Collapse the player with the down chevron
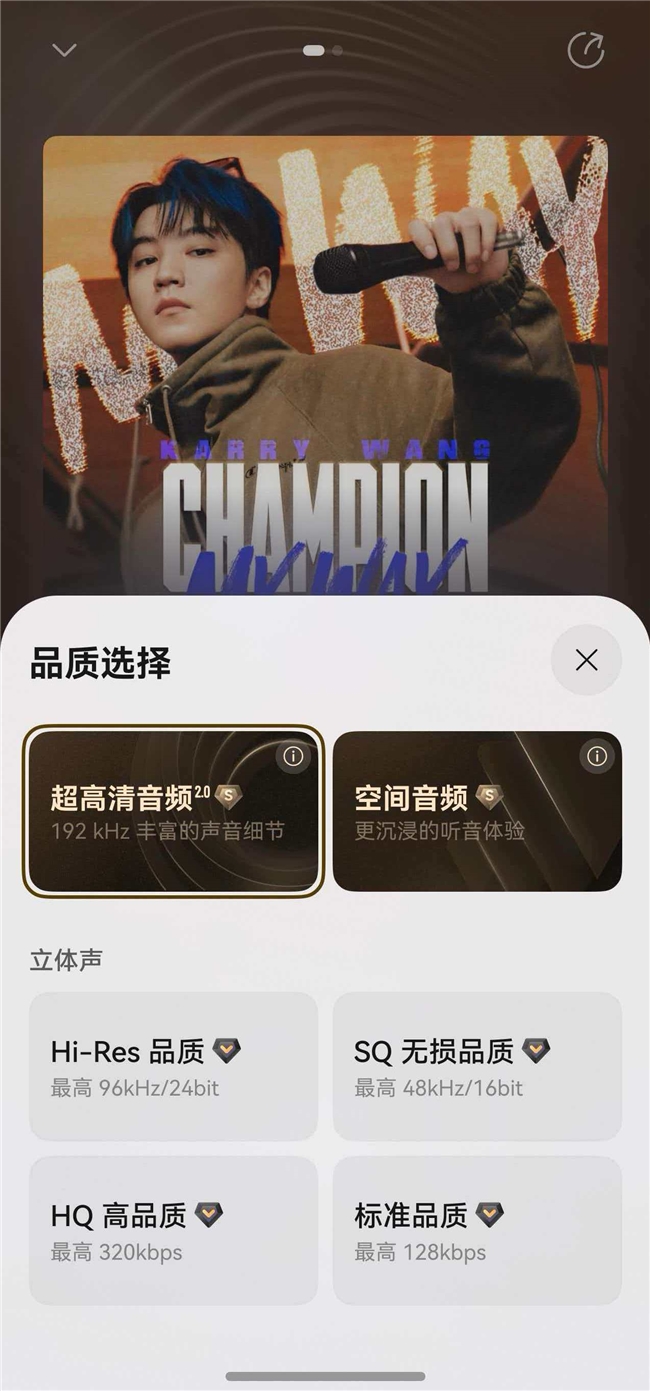Screen dimensions: 650x1391 click(64, 50)
